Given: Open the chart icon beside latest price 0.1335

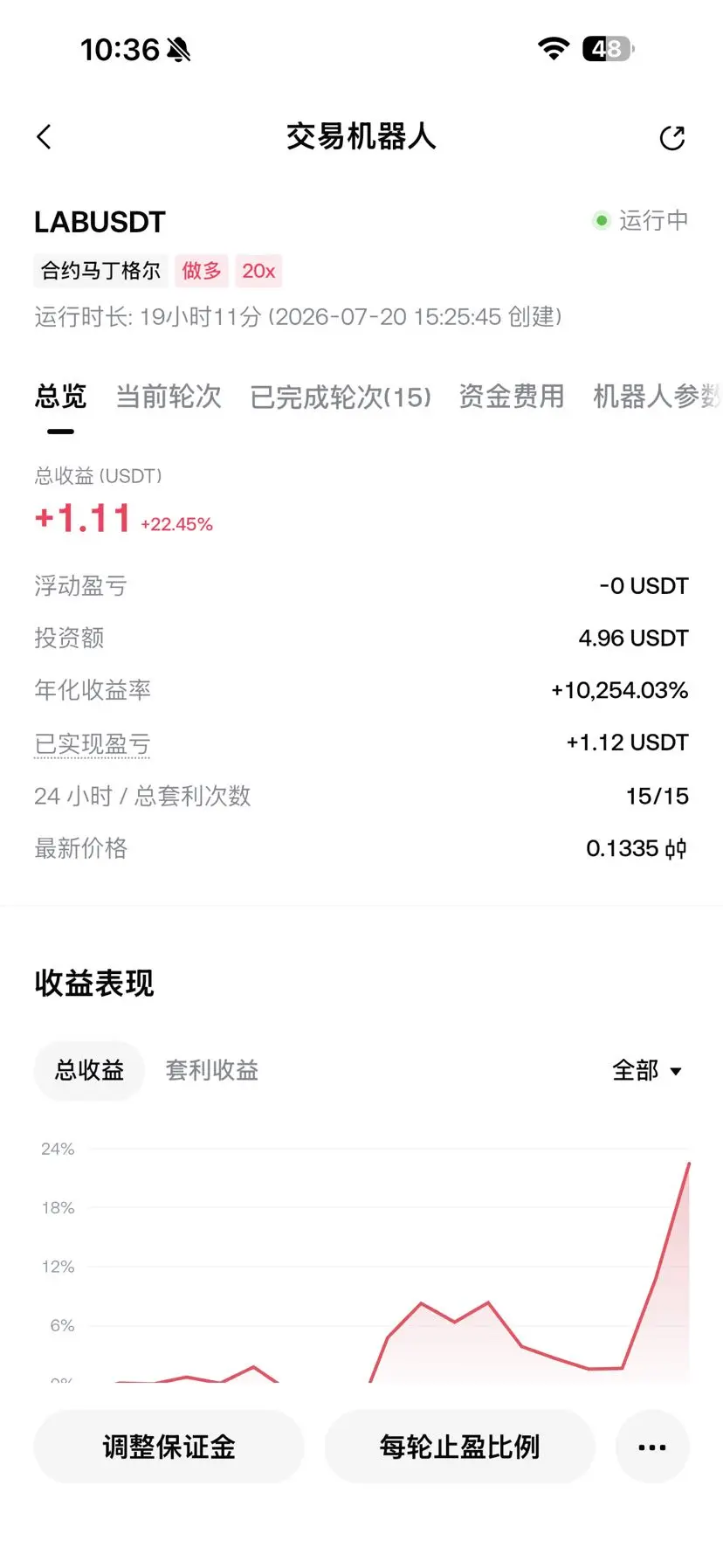Looking at the screenshot, I should 676,849.
